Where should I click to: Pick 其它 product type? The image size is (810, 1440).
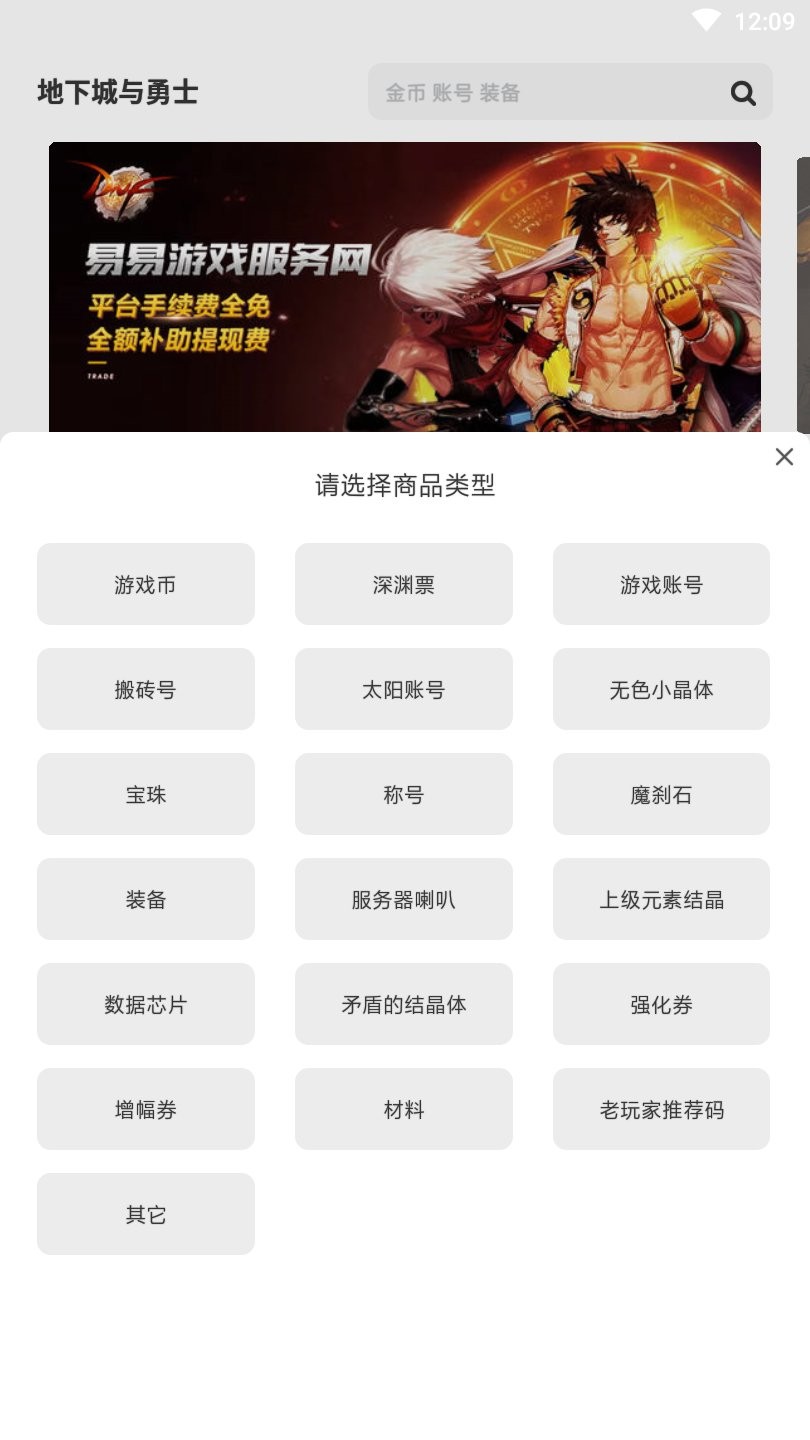click(146, 1215)
